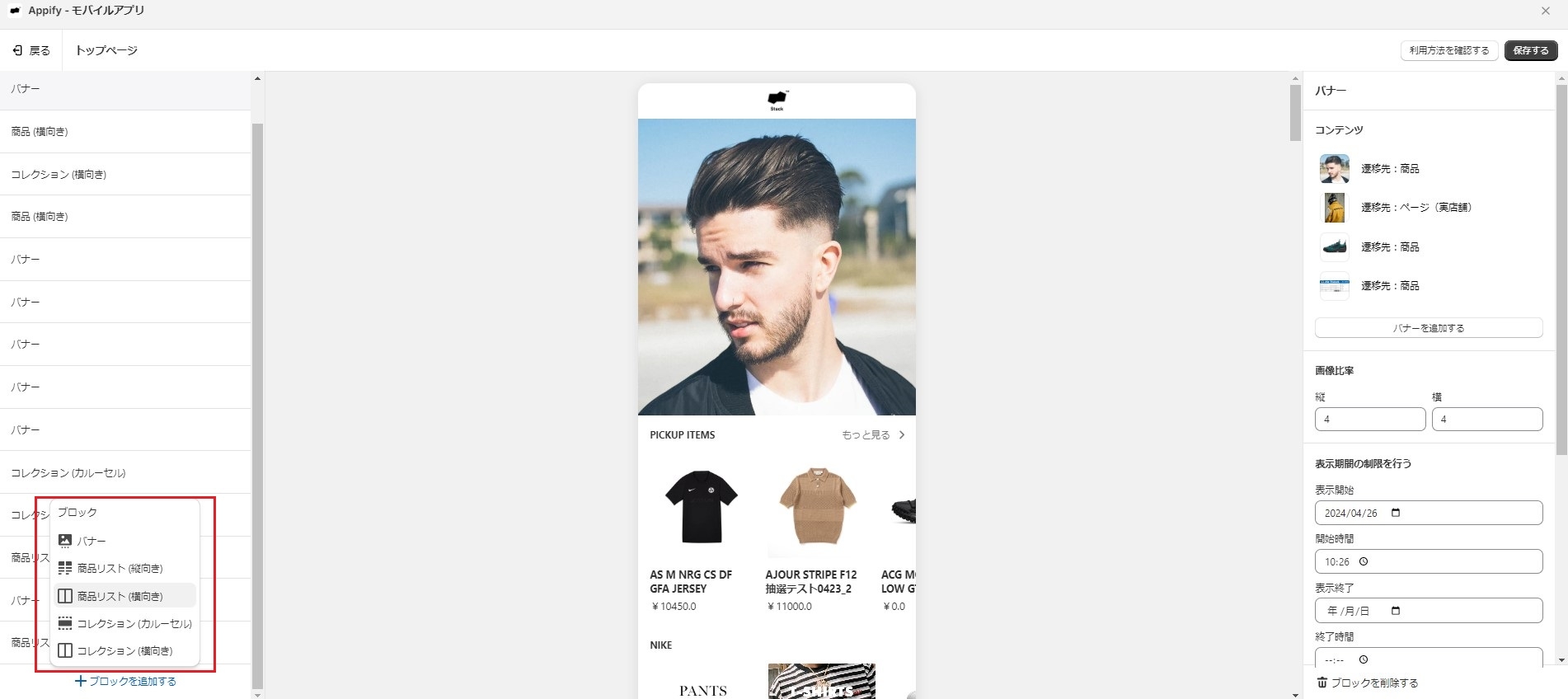Select バナー in the block popup
The height and width of the screenshot is (699, 1568).
tap(91, 541)
